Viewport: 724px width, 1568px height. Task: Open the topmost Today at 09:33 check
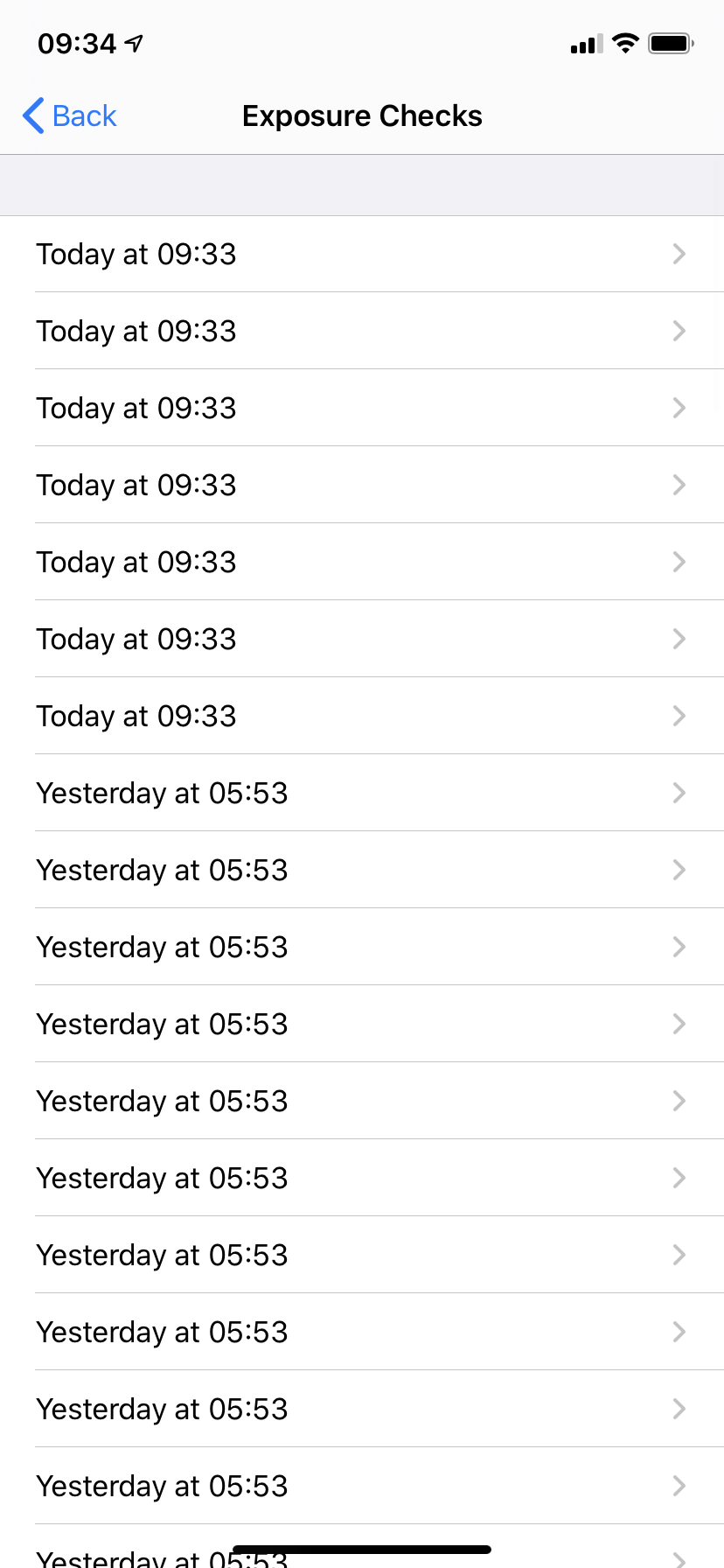tap(362, 254)
